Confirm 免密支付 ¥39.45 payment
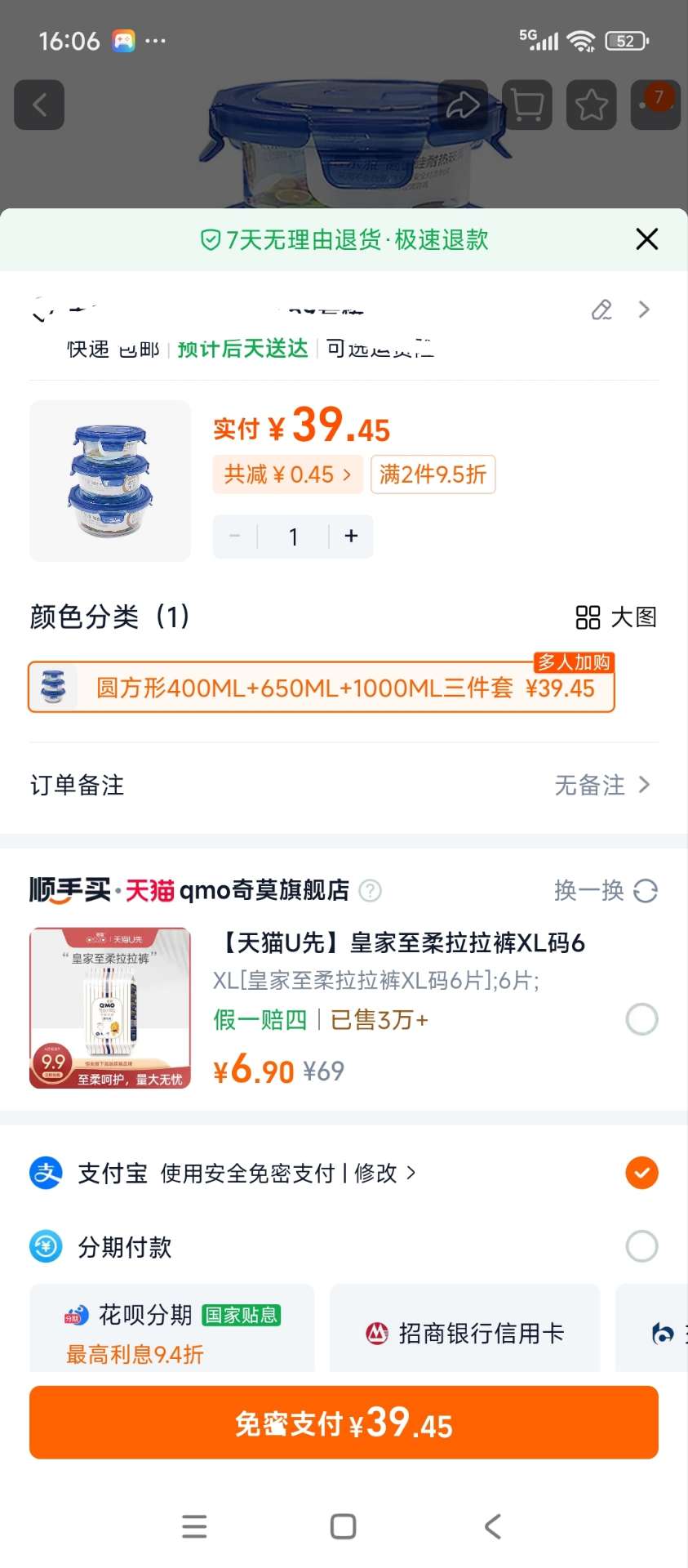 coord(344,1423)
